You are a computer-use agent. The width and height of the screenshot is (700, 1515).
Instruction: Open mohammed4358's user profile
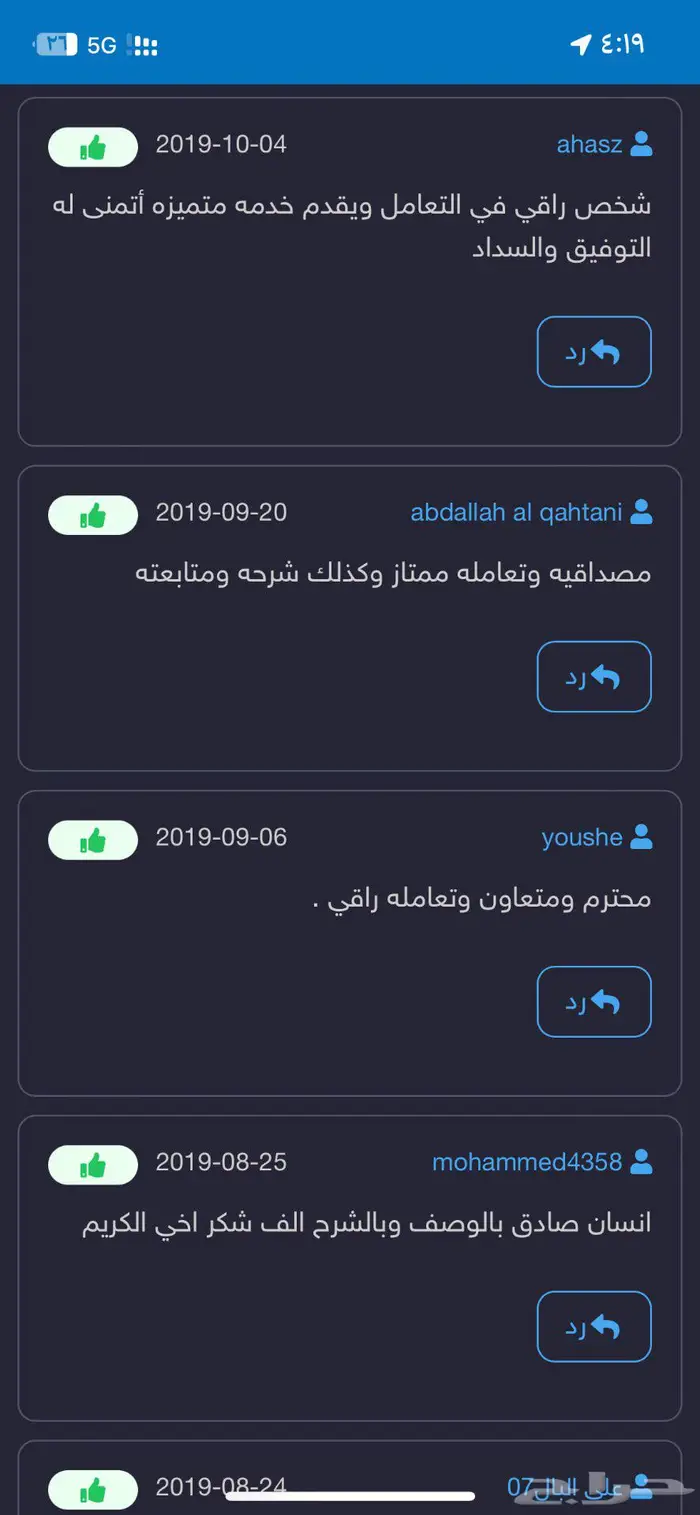(527, 1163)
